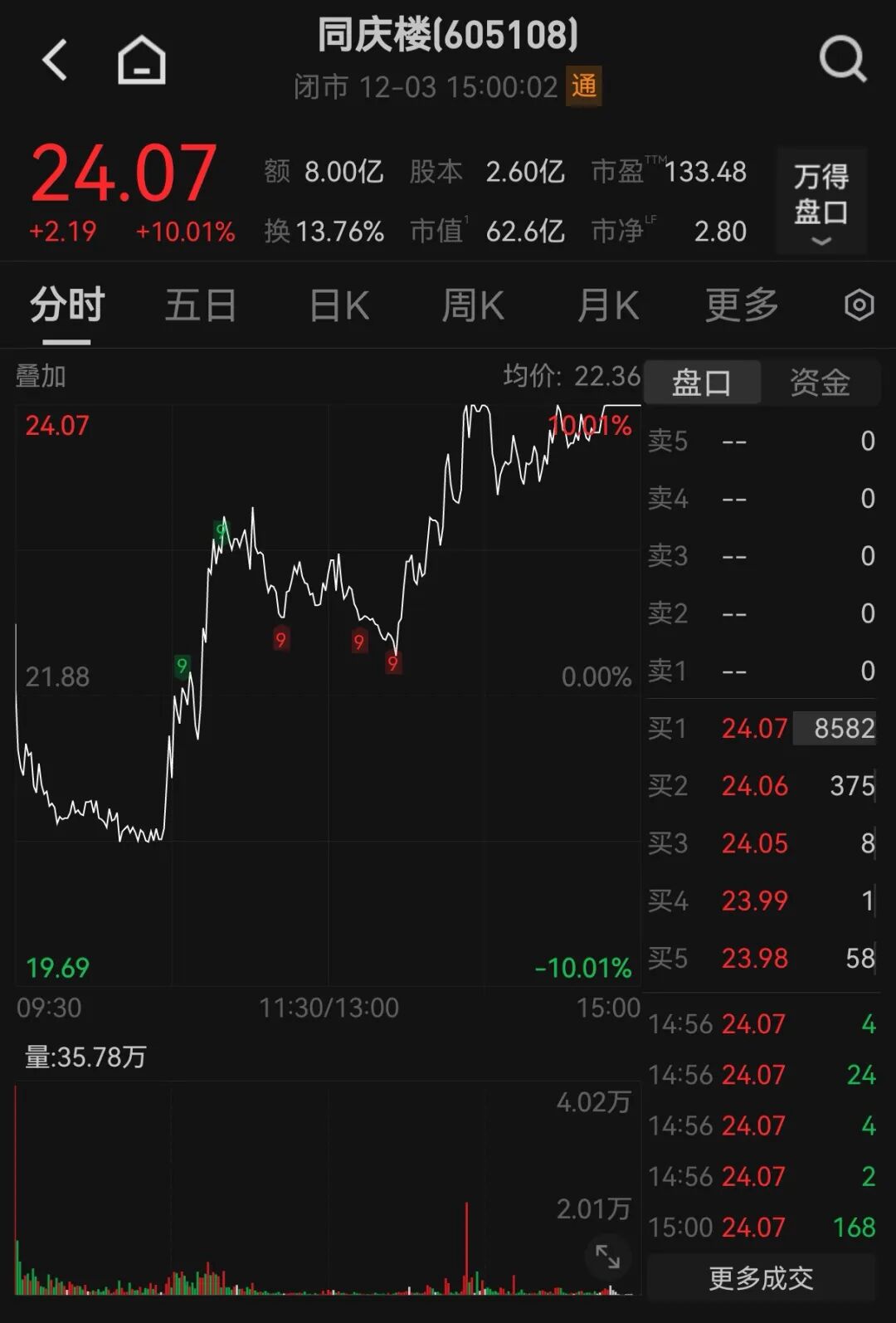Click the orange 通 badge next to time
The image size is (896, 1323).
585,86
